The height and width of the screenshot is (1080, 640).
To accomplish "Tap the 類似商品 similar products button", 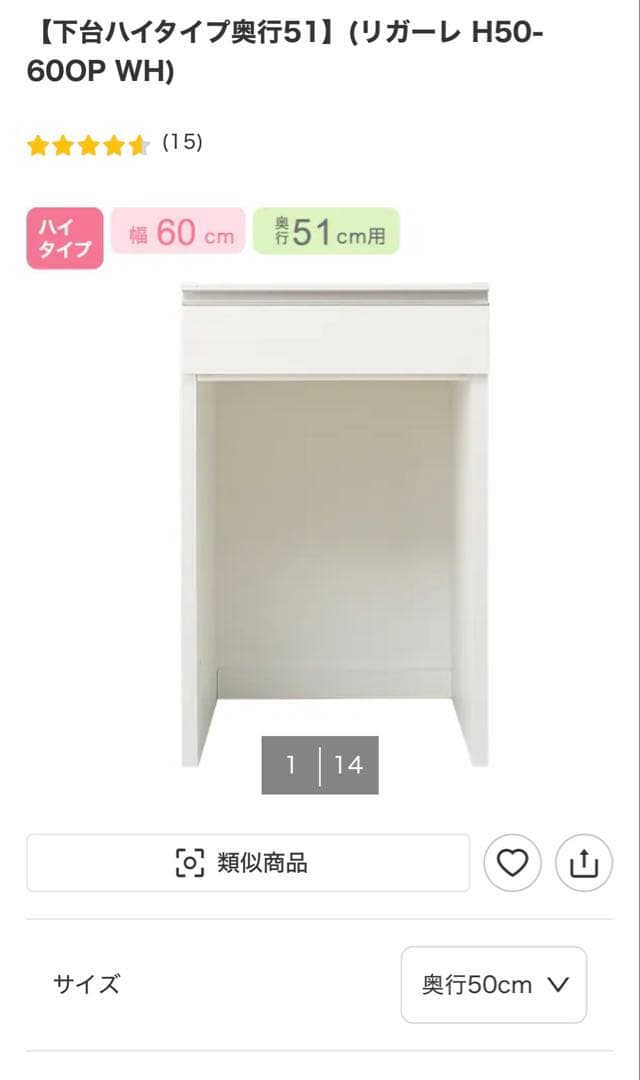I will (247, 862).
